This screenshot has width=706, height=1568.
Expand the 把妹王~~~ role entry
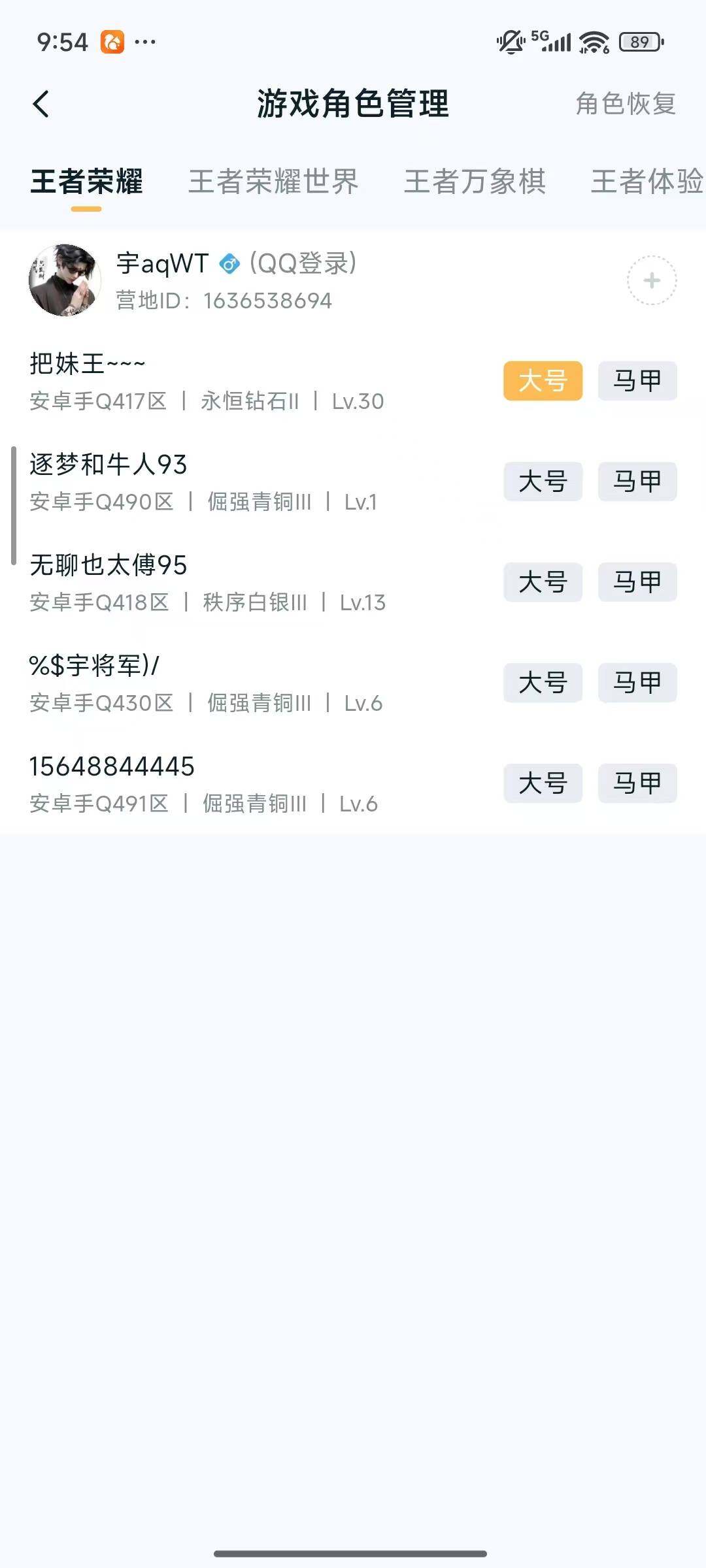coord(88,364)
